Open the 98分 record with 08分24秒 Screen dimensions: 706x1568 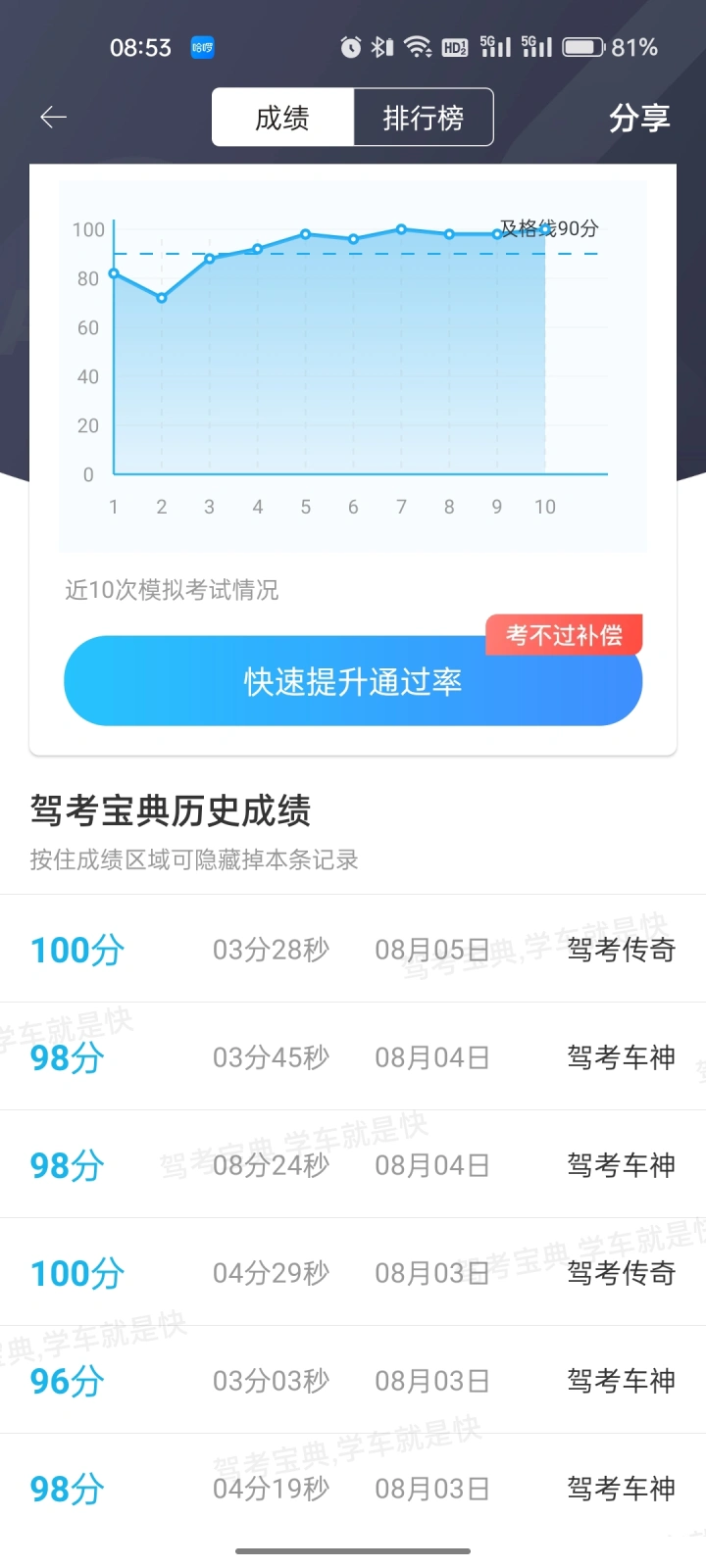[x=353, y=1164]
